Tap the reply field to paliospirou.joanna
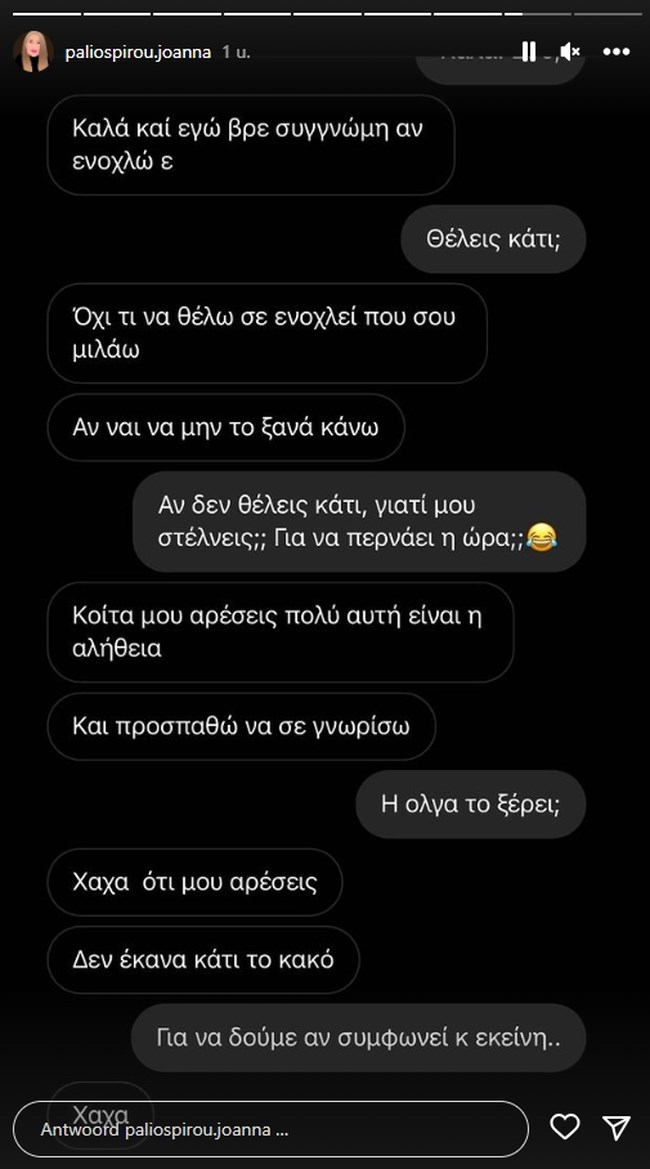Image resolution: width=650 pixels, height=1169 pixels. (x=272, y=1129)
